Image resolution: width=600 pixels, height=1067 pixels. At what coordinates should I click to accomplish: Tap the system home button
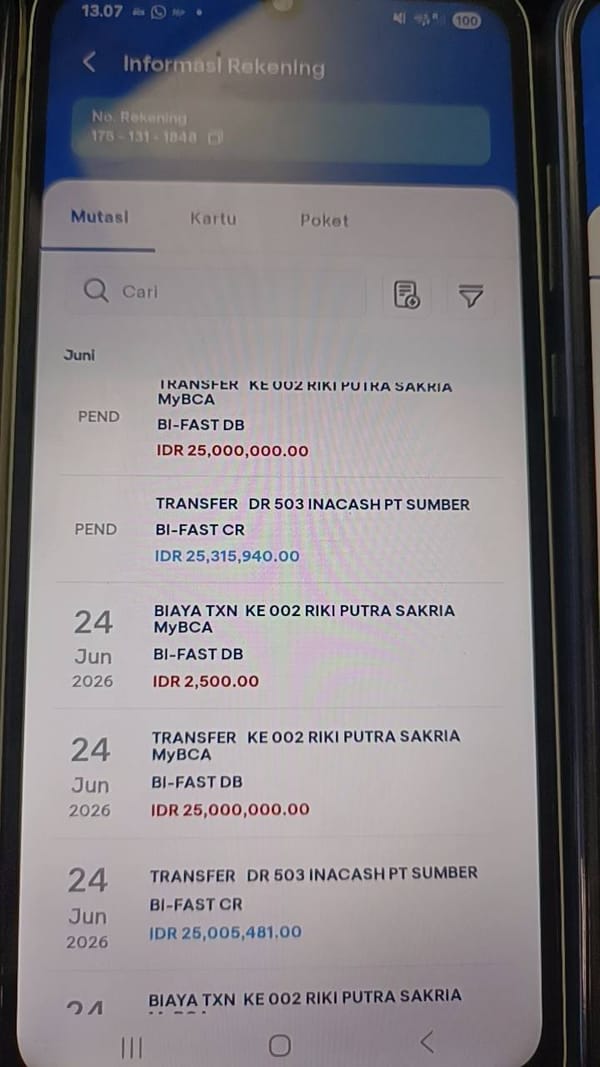pos(279,1045)
